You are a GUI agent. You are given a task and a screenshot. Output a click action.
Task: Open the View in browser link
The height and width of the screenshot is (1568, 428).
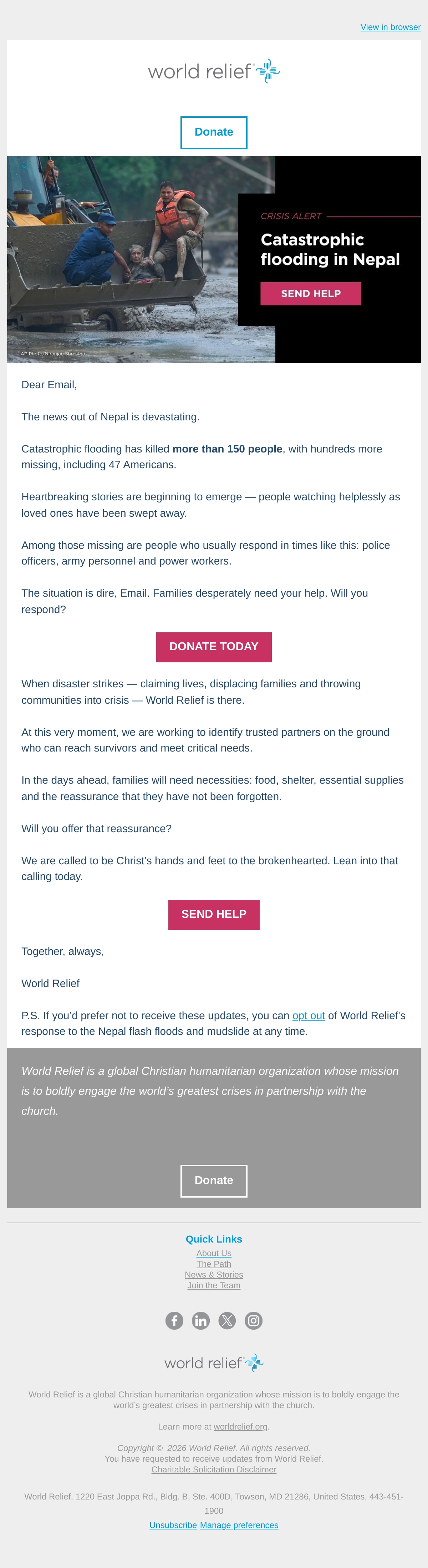390,27
